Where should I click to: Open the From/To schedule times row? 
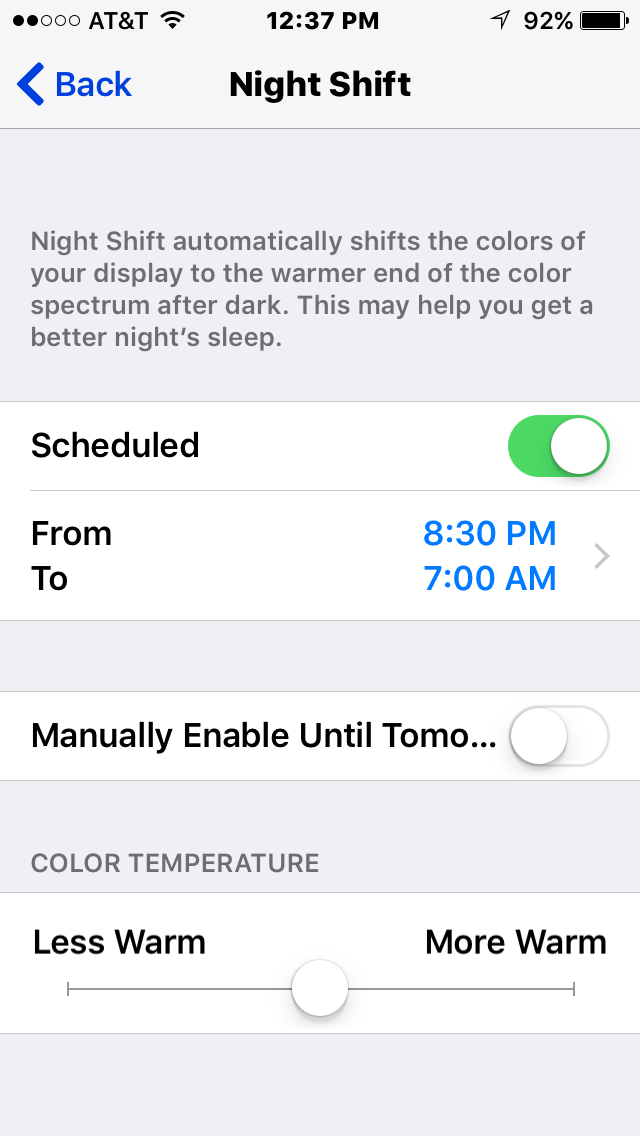click(320, 556)
